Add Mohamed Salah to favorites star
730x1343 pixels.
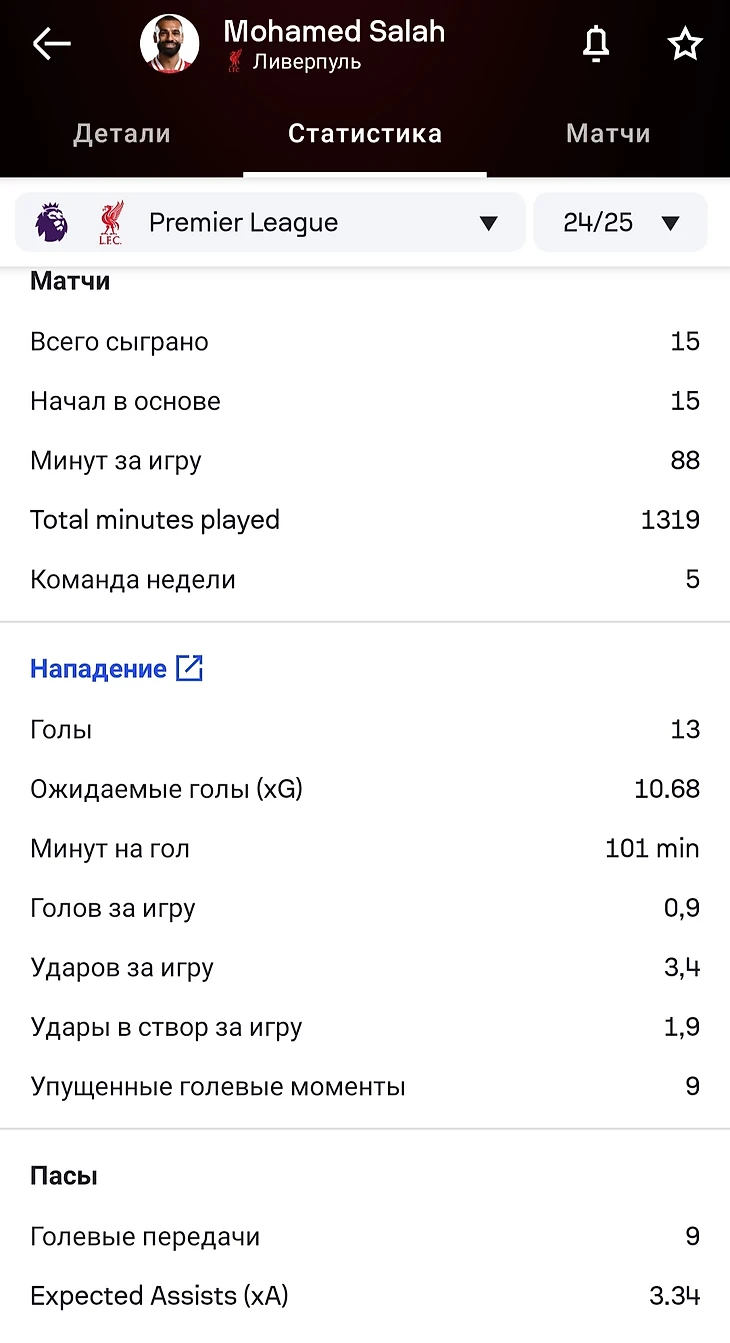tap(685, 44)
